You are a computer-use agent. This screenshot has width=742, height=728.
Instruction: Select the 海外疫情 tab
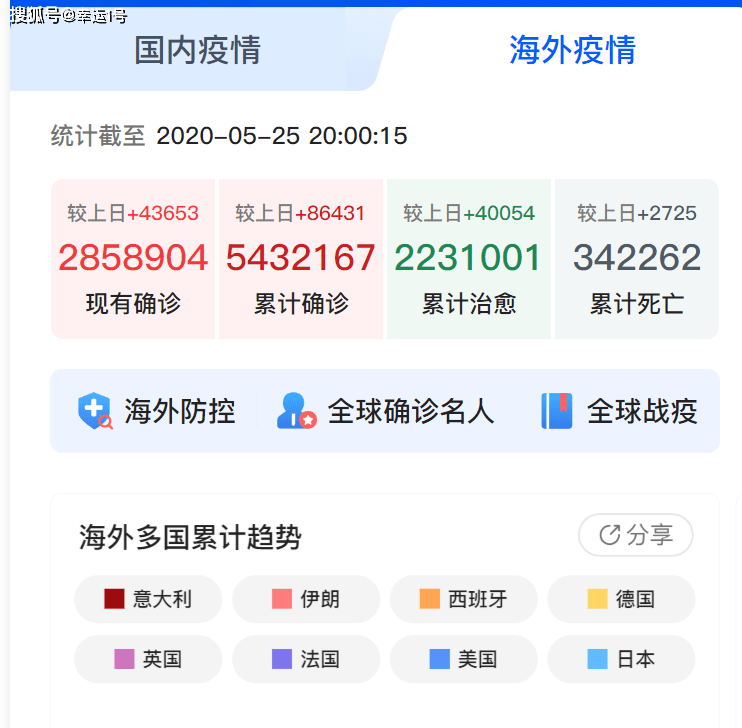tap(572, 50)
